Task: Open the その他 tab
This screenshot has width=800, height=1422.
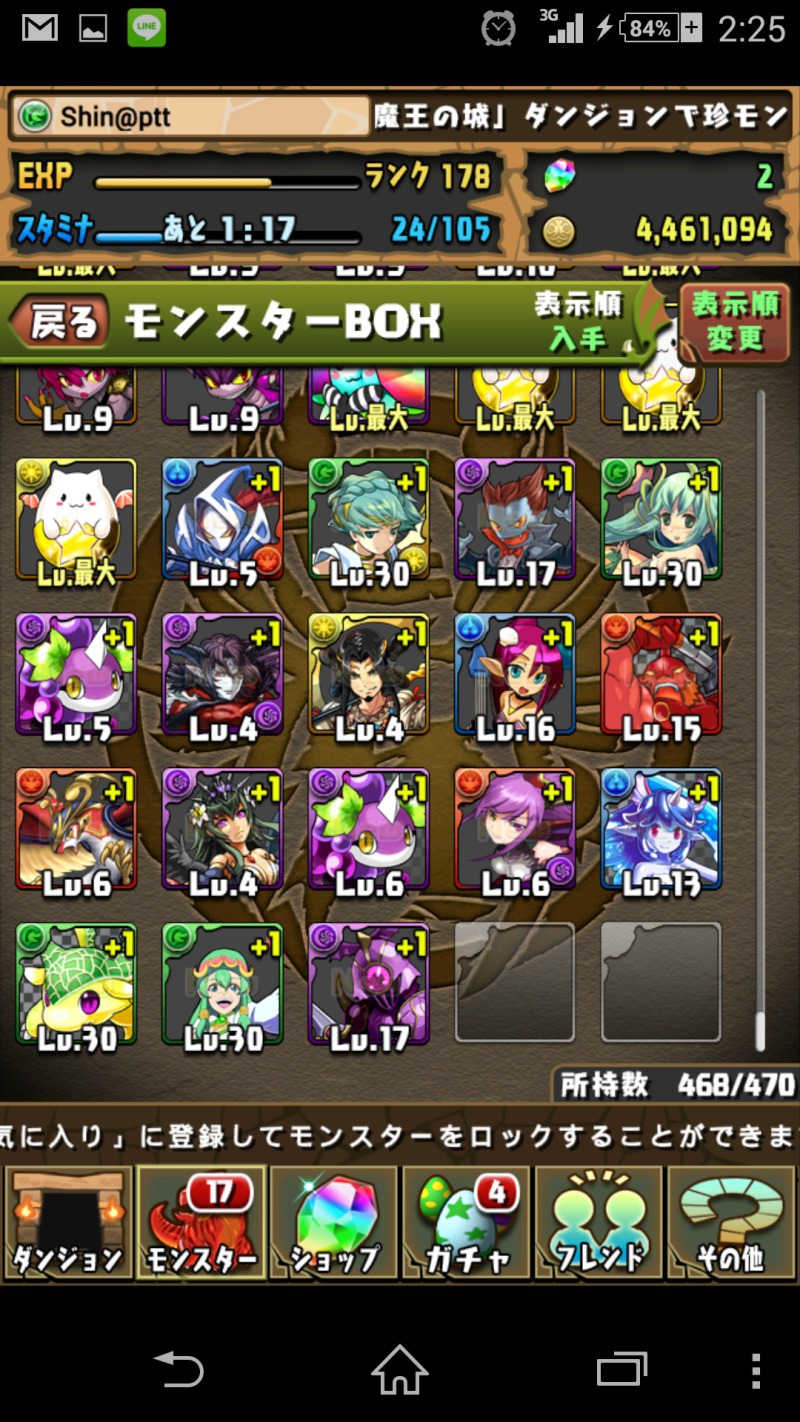Action: (731, 1222)
